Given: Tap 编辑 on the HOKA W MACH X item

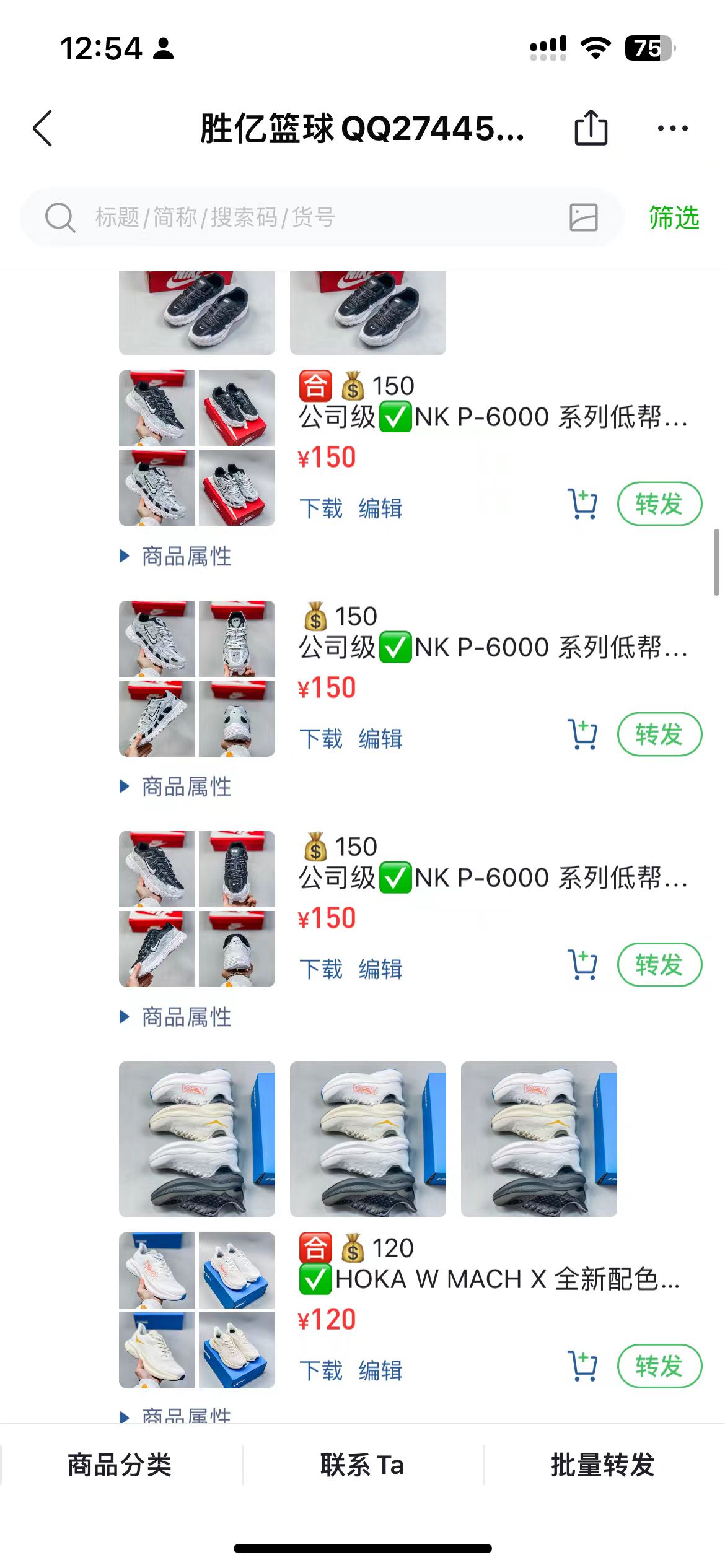Looking at the screenshot, I should [x=380, y=1370].
